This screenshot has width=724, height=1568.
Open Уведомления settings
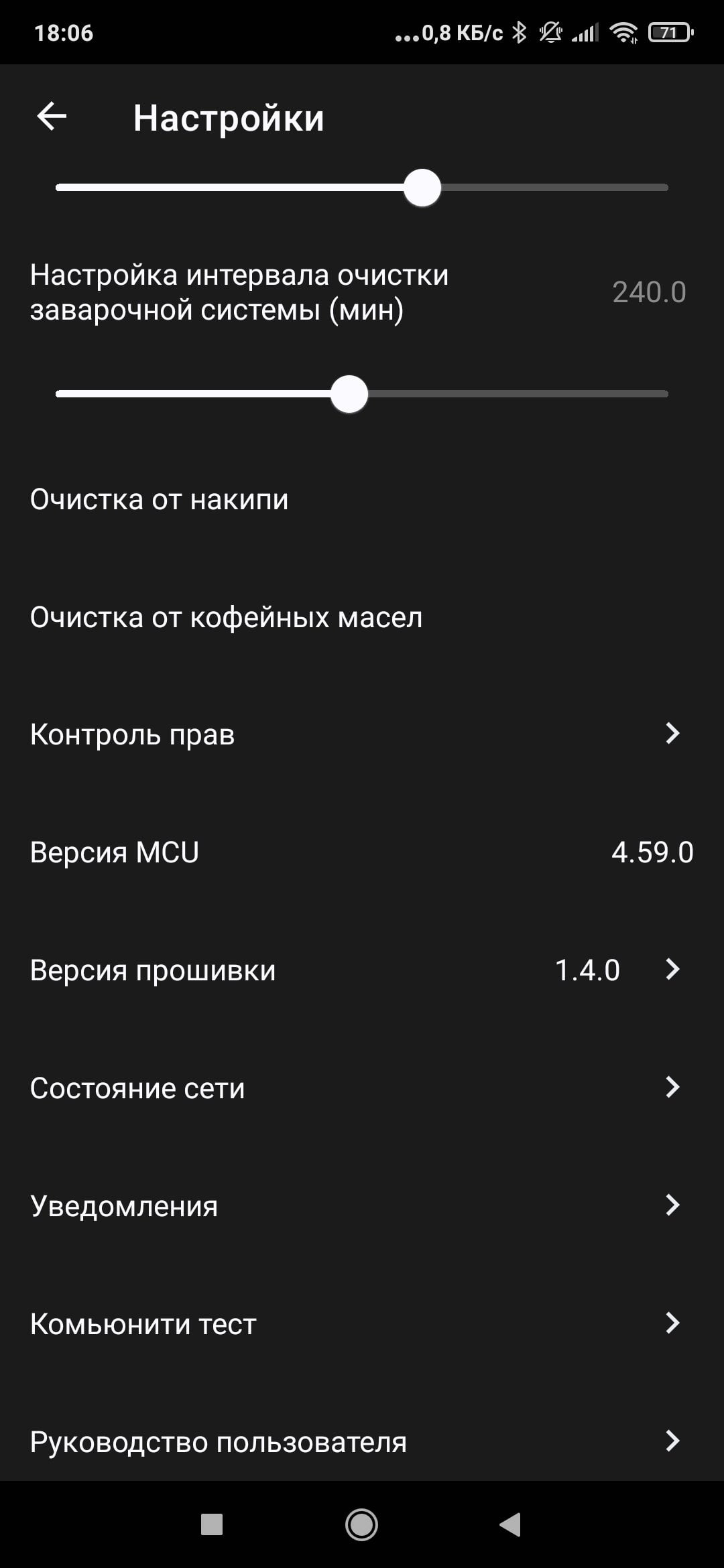tap(362, 1205)
